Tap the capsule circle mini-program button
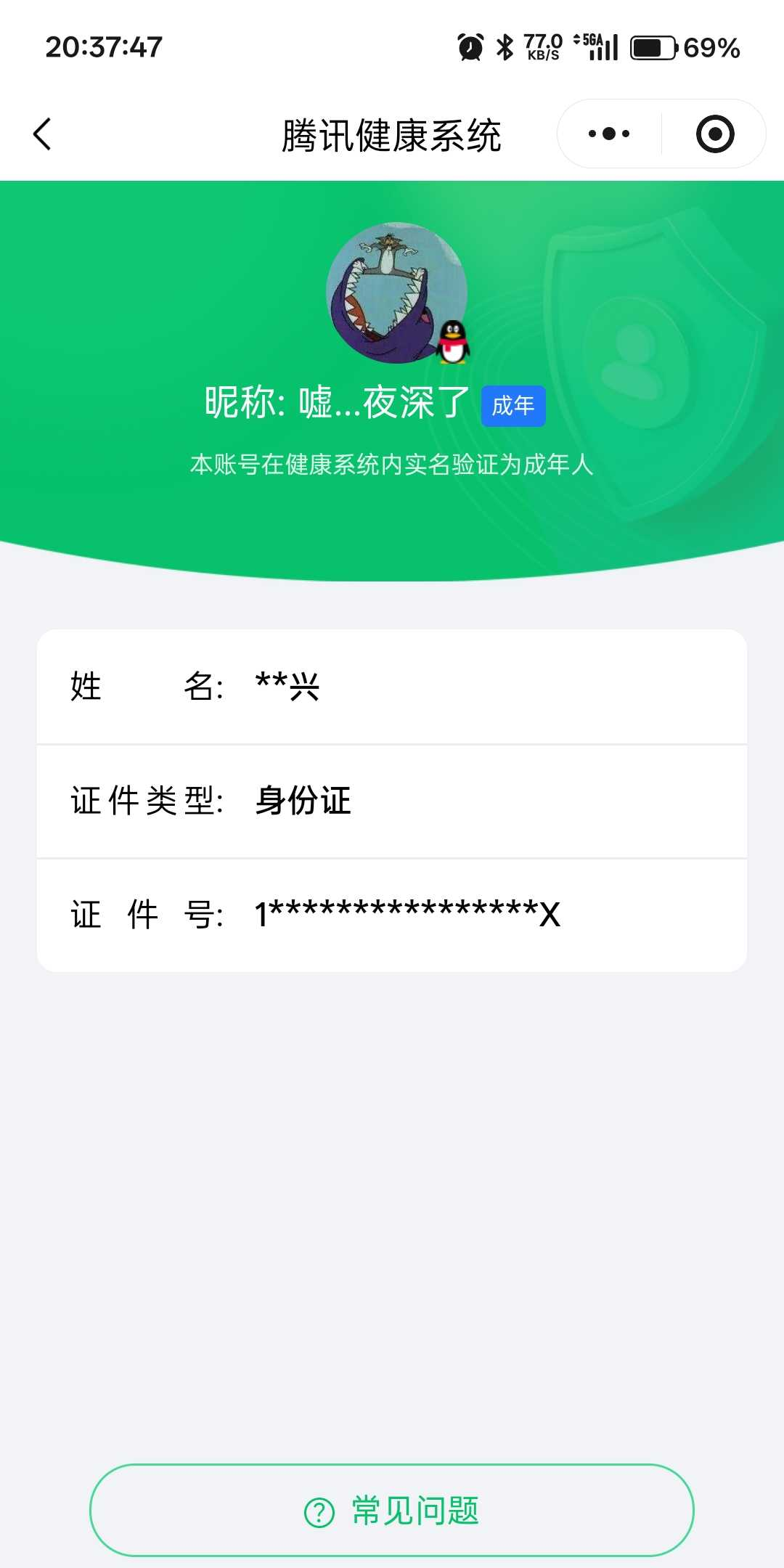The height and width of the screenshot is (1568, 784). coord(713,134)
